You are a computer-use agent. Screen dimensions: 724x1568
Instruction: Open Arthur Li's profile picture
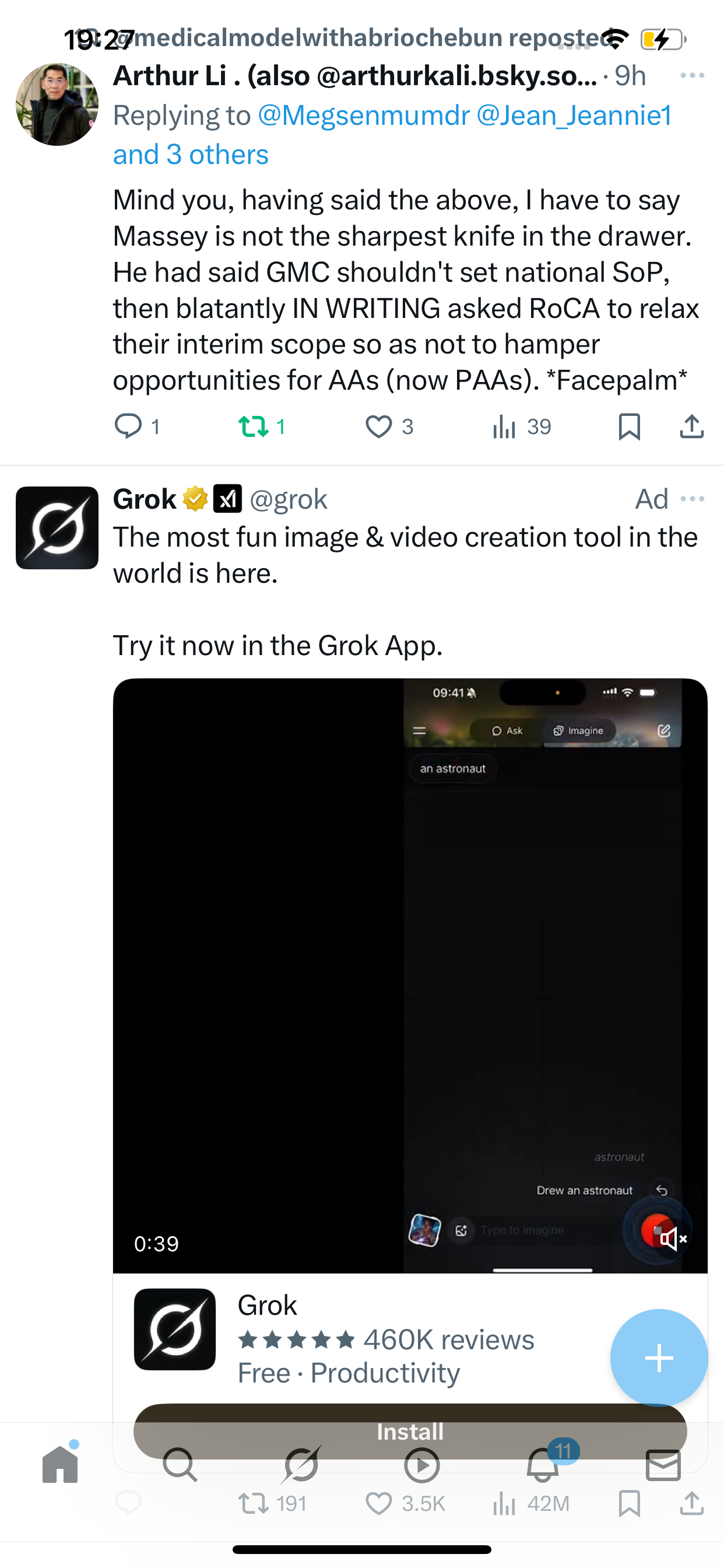(57, 104)
